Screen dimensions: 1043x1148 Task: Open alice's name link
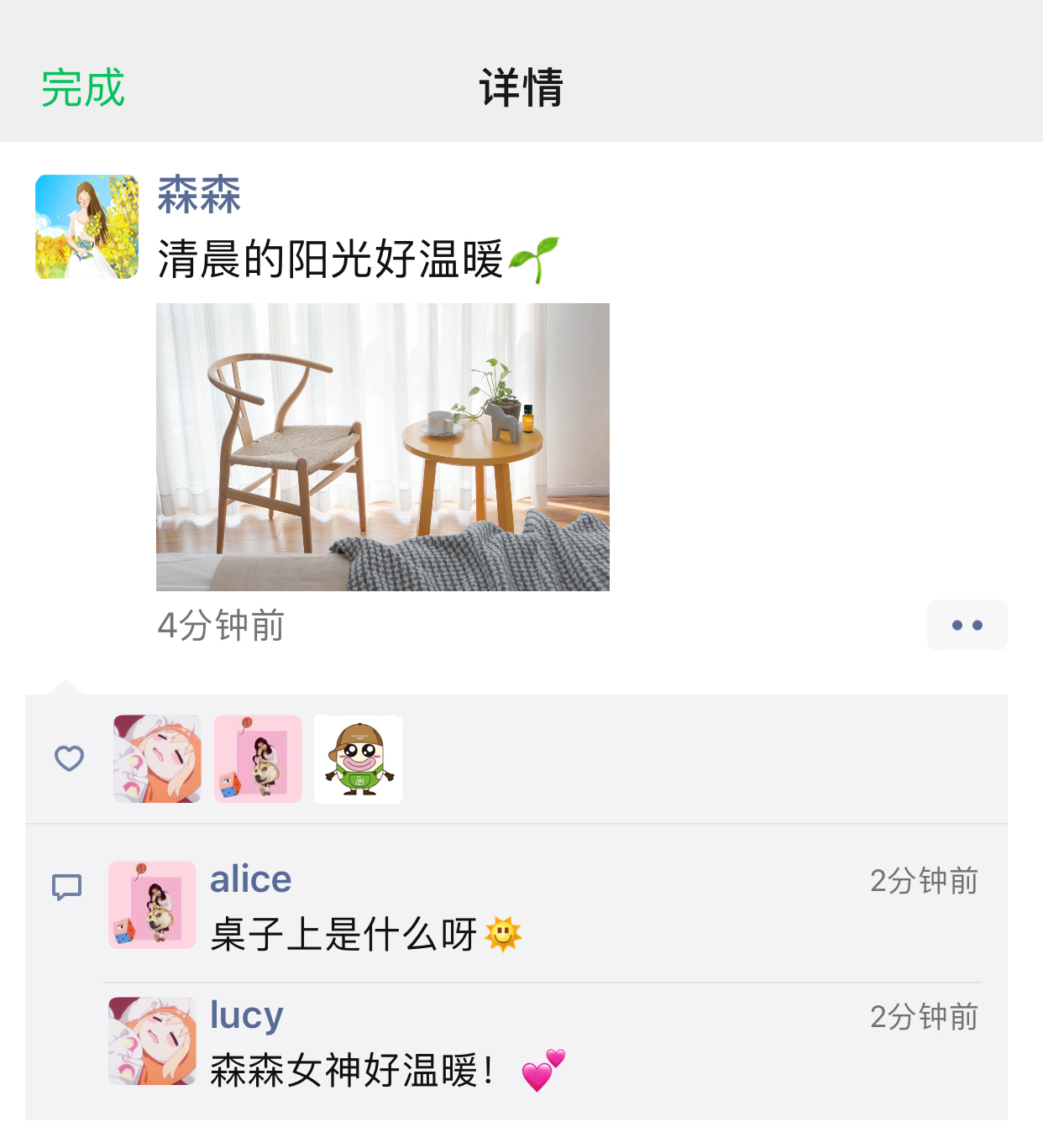coord(250,880)
